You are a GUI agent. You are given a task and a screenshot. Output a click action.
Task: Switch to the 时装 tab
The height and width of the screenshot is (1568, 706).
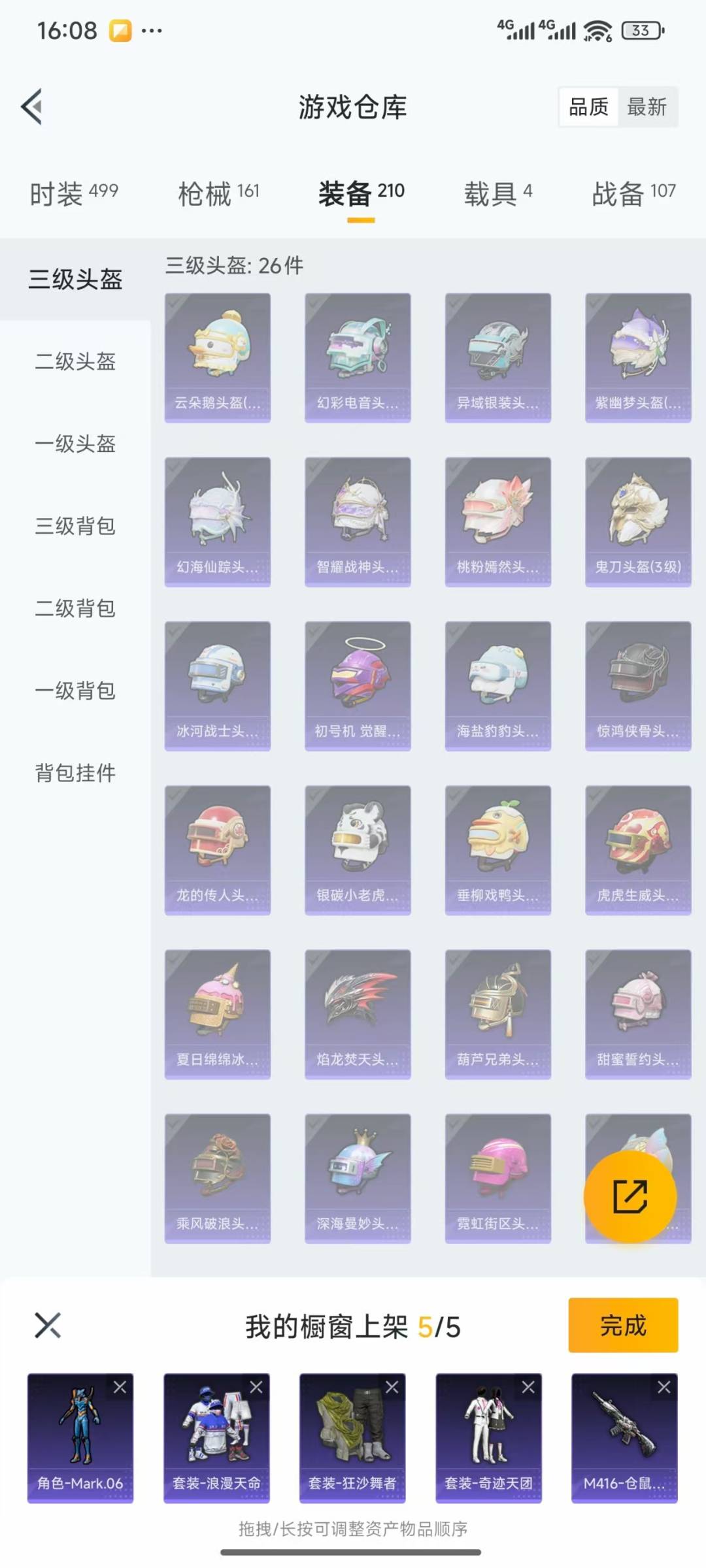[x=74, y=193]
